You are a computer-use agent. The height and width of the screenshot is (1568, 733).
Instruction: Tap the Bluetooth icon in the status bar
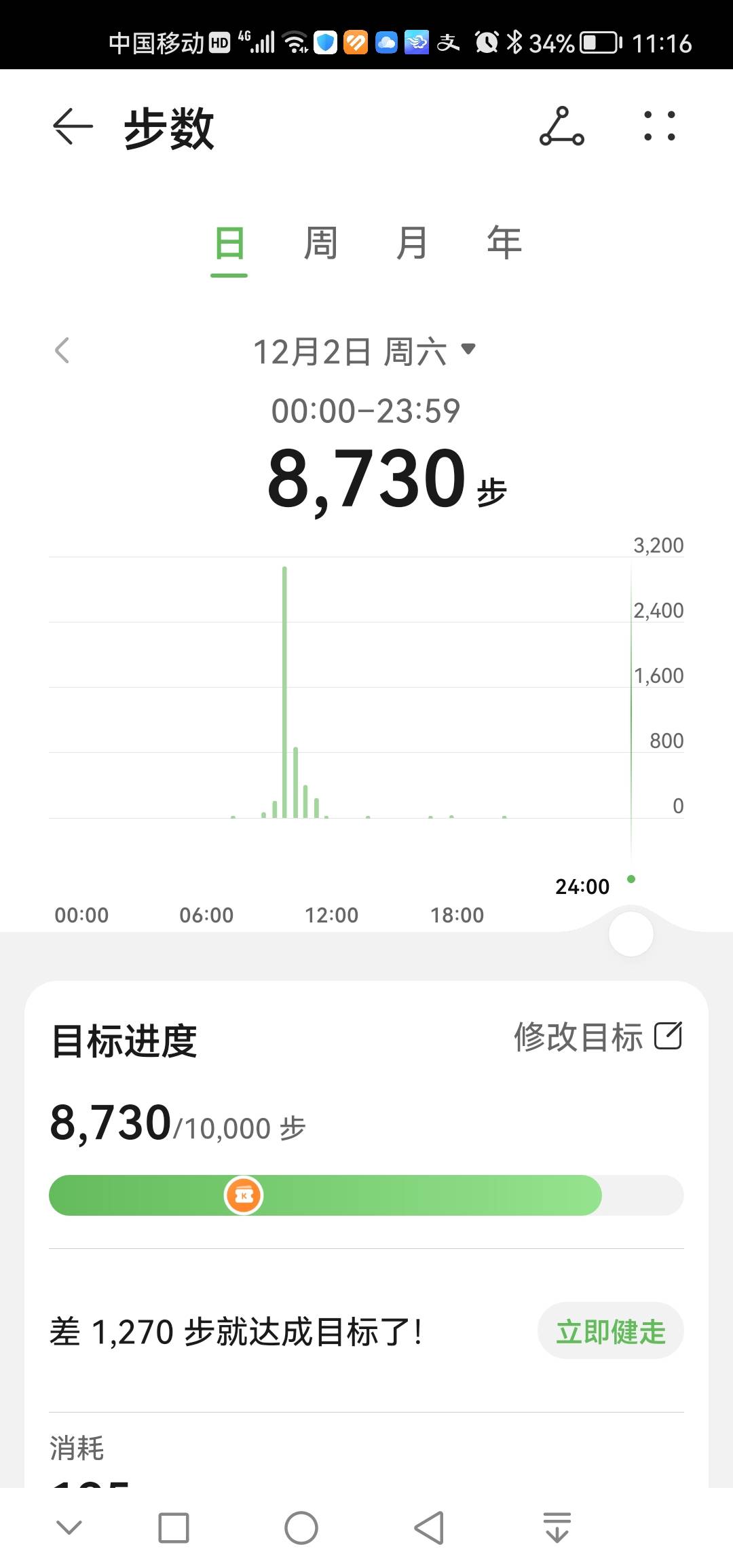515,43
